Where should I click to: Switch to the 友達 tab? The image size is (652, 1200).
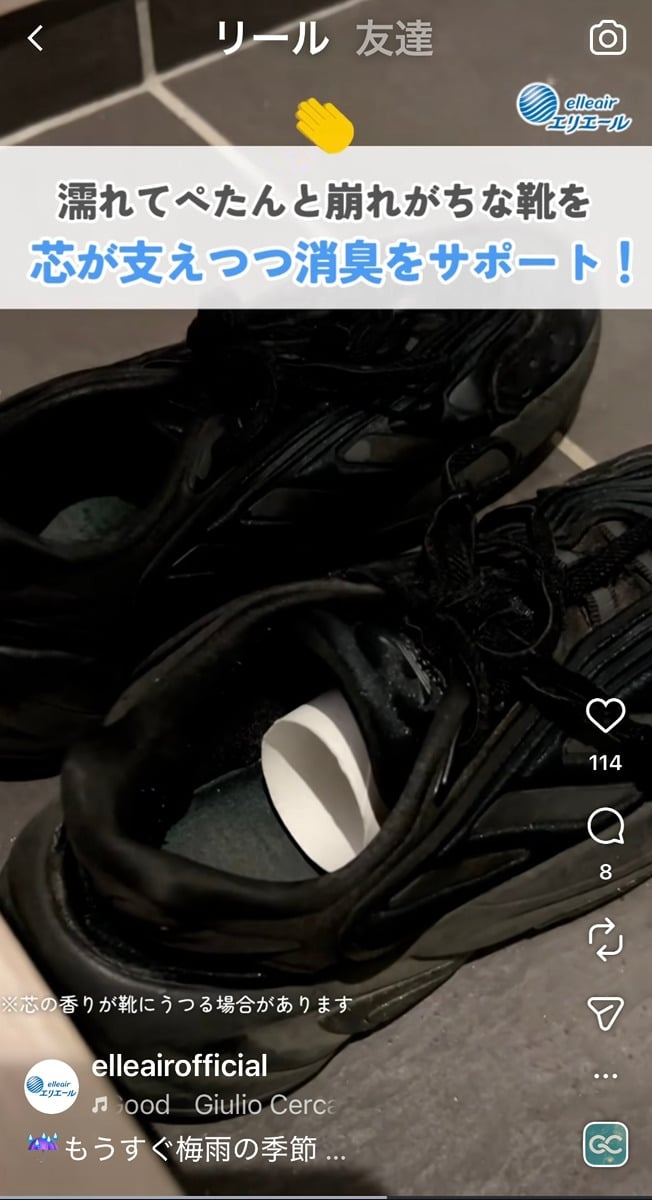click(394, 39)
